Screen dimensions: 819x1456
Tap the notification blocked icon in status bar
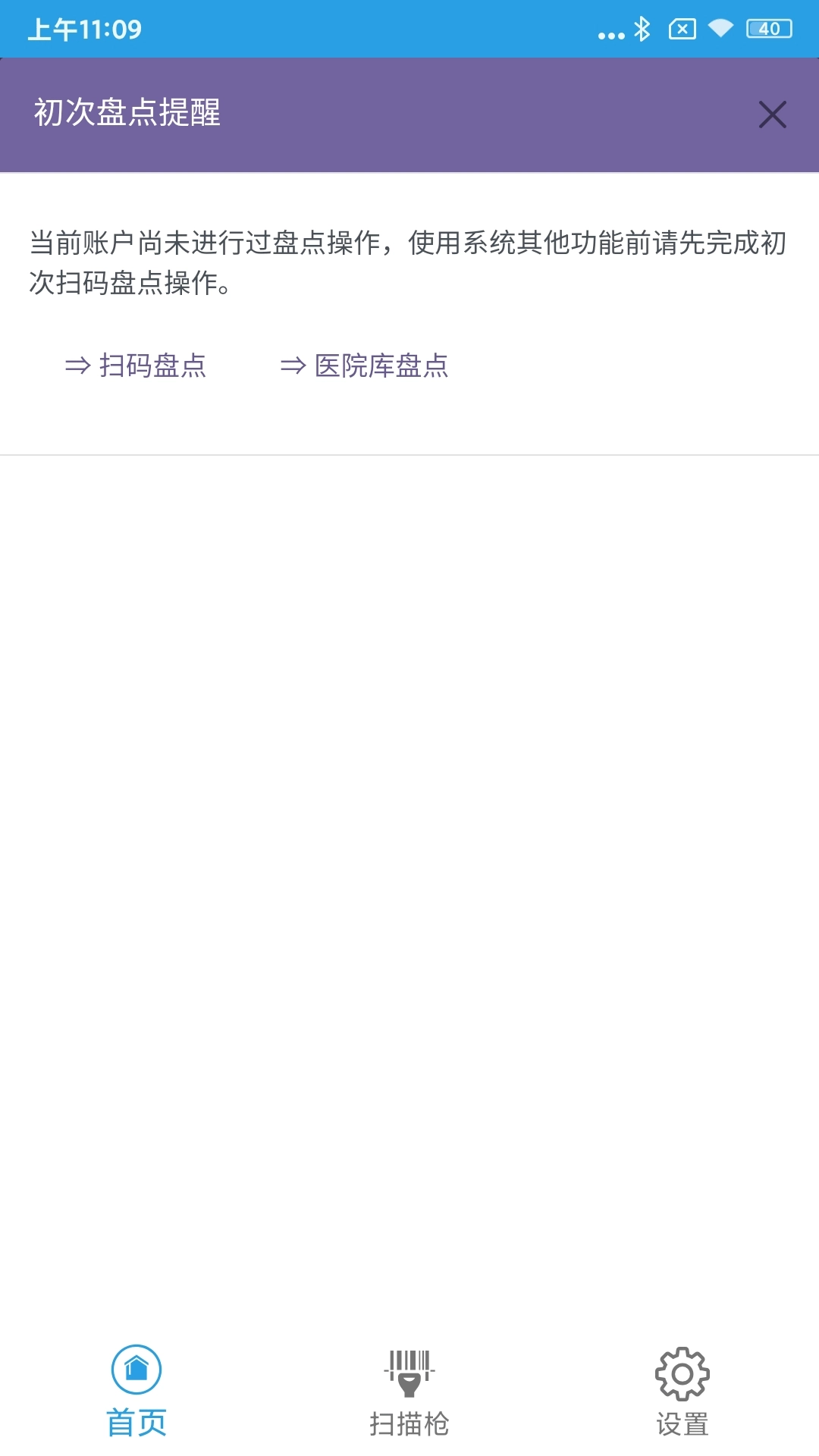[681, 29]
